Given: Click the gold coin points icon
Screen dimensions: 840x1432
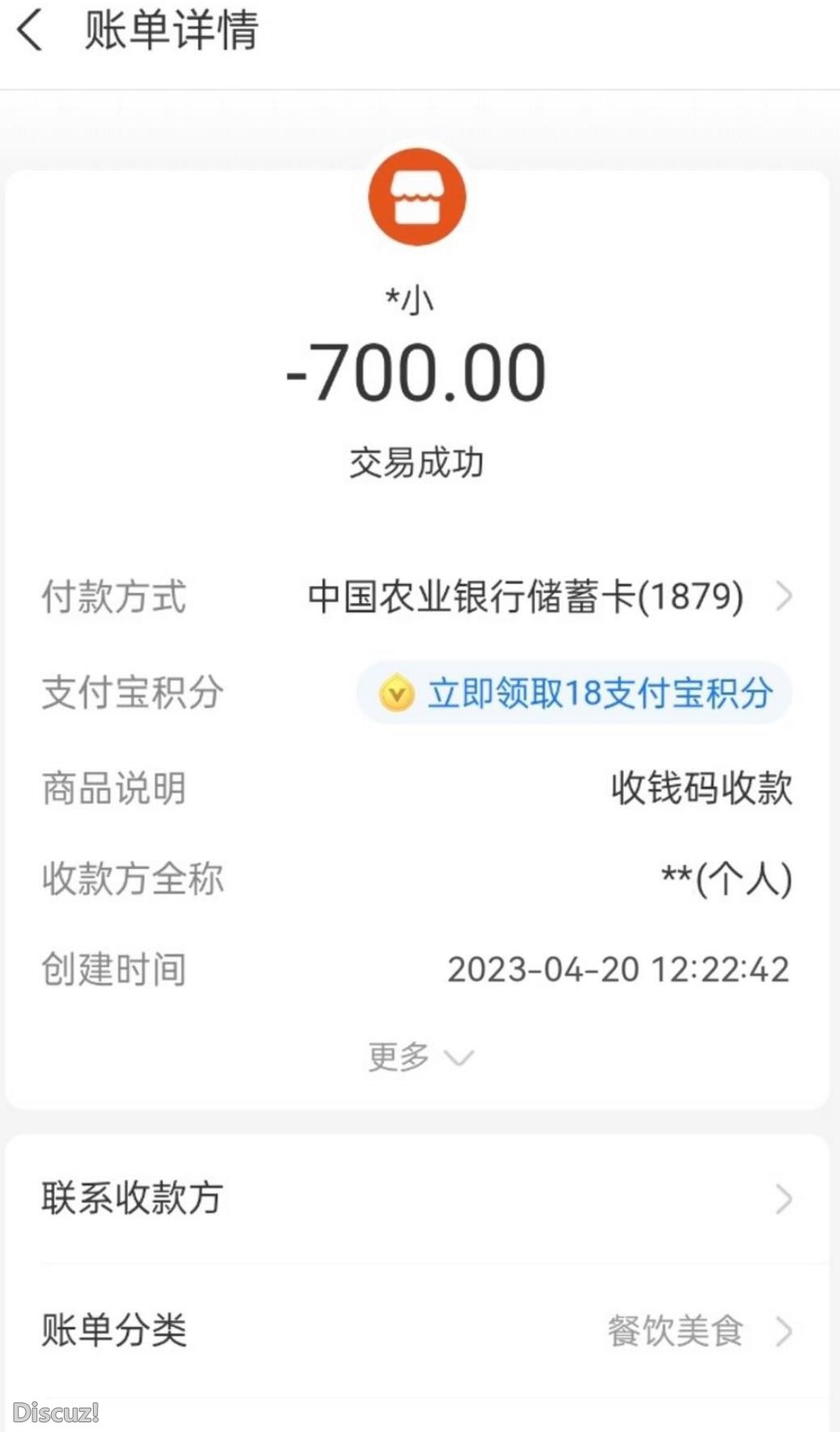Looking at the screenshot, I should click(x=395, y=692).
